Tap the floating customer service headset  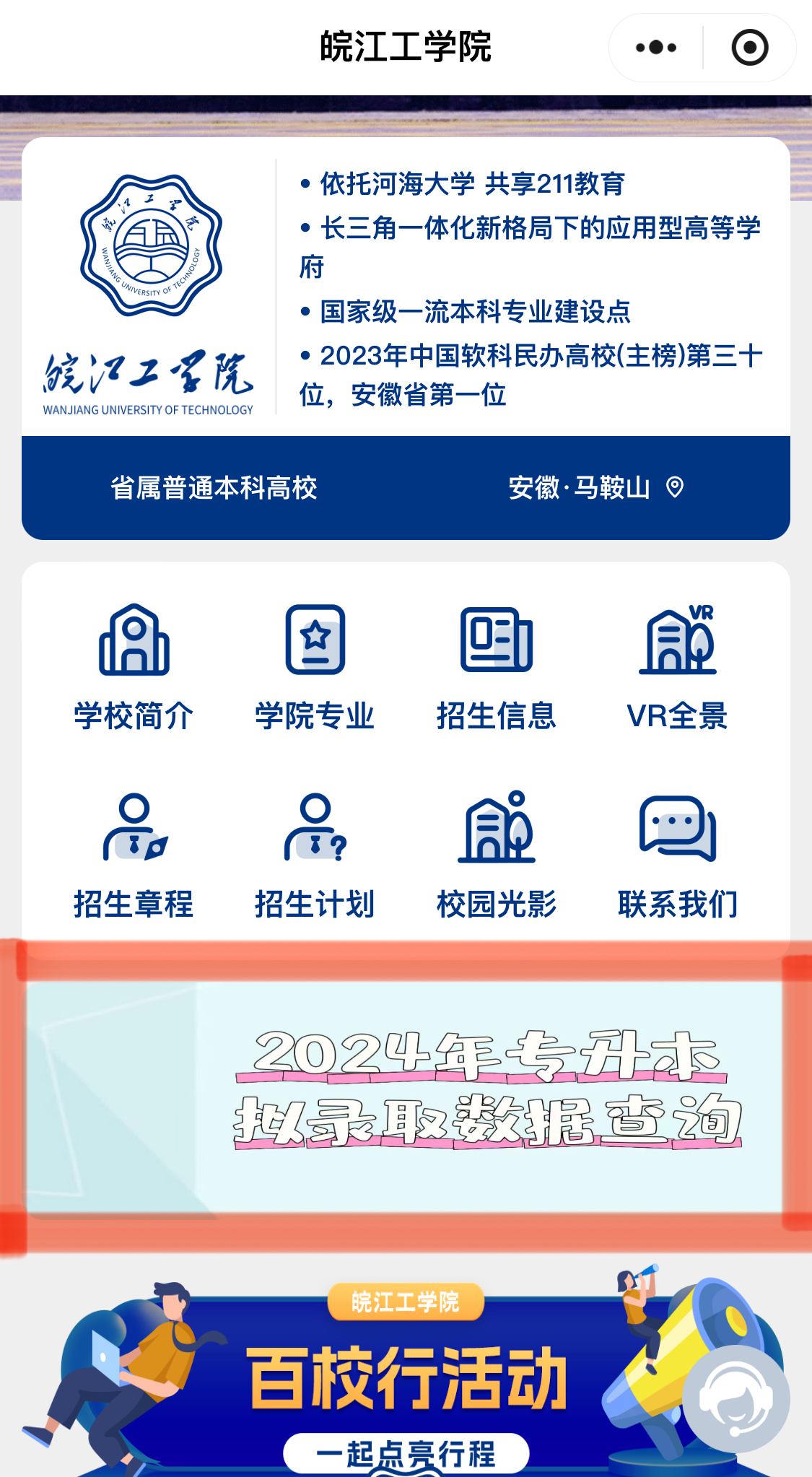(x=735, y=1399)
